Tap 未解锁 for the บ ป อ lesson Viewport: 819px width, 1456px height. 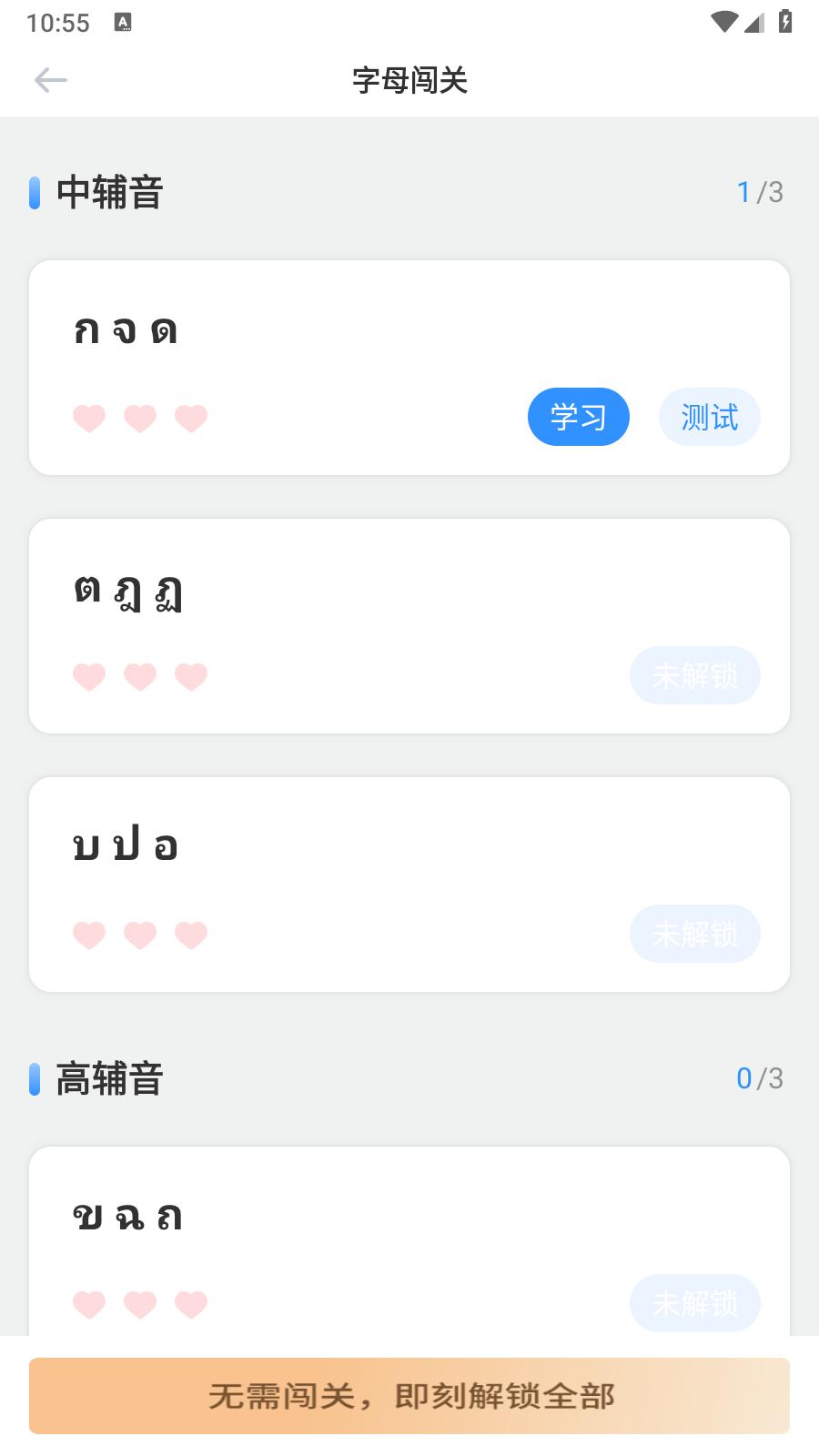[x=694, y=934]
